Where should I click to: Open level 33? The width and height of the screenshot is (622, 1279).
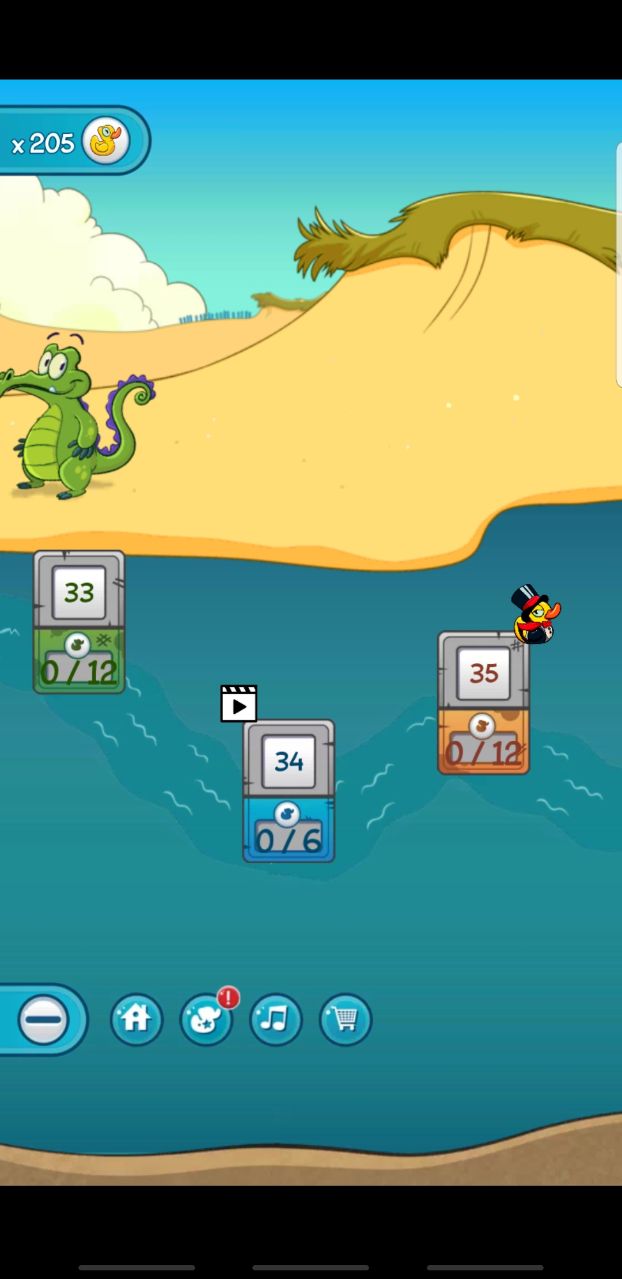[79, 621]
